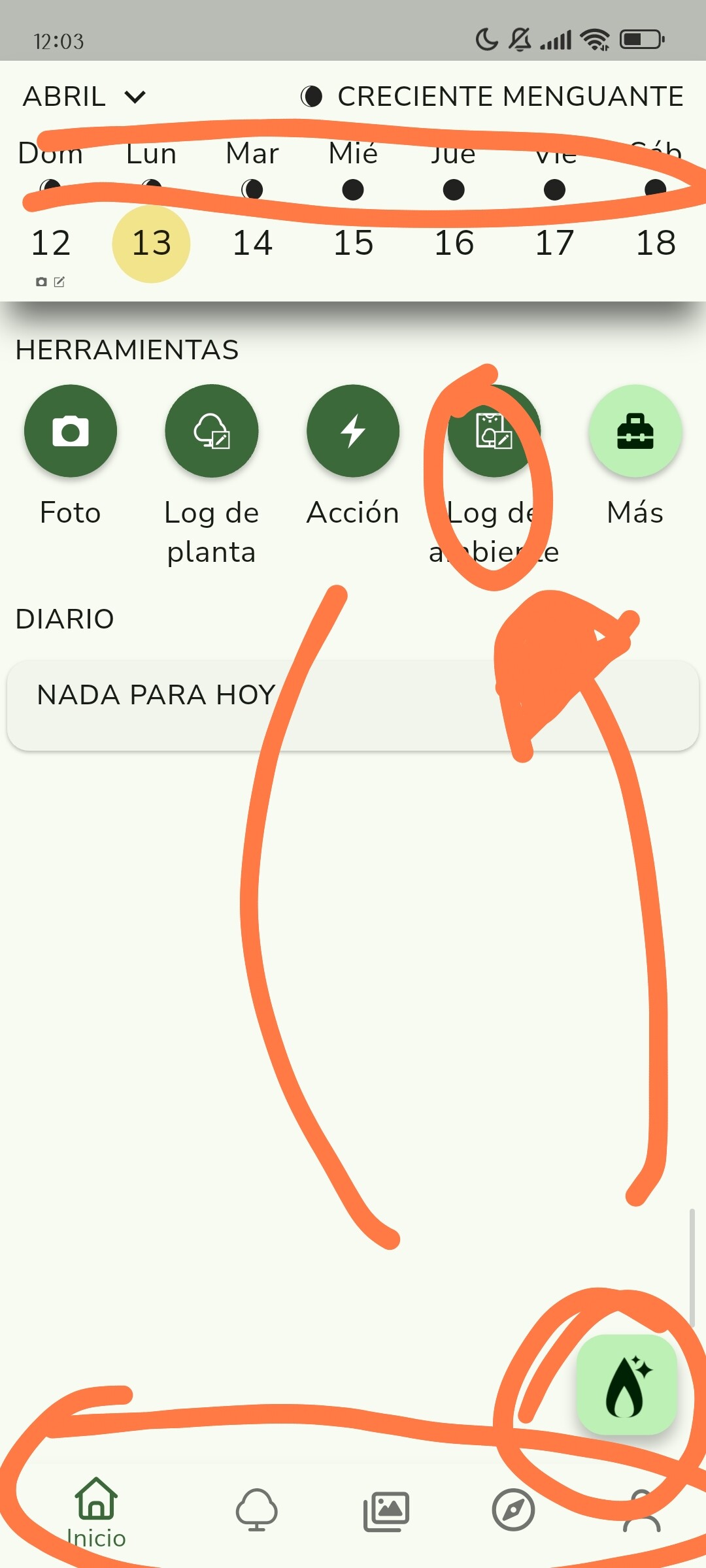Open the explore compass tab
Viewport: 706px width, 1568px height.
[513, 1511]
